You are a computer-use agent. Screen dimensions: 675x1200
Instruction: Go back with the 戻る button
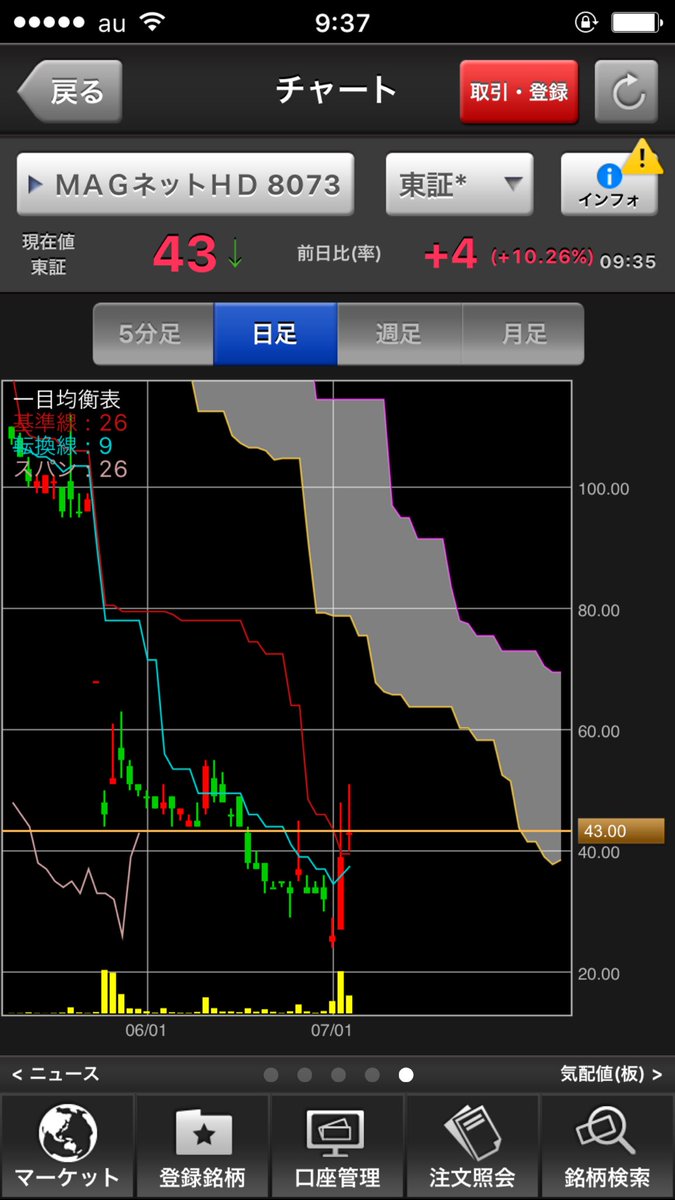70,92
